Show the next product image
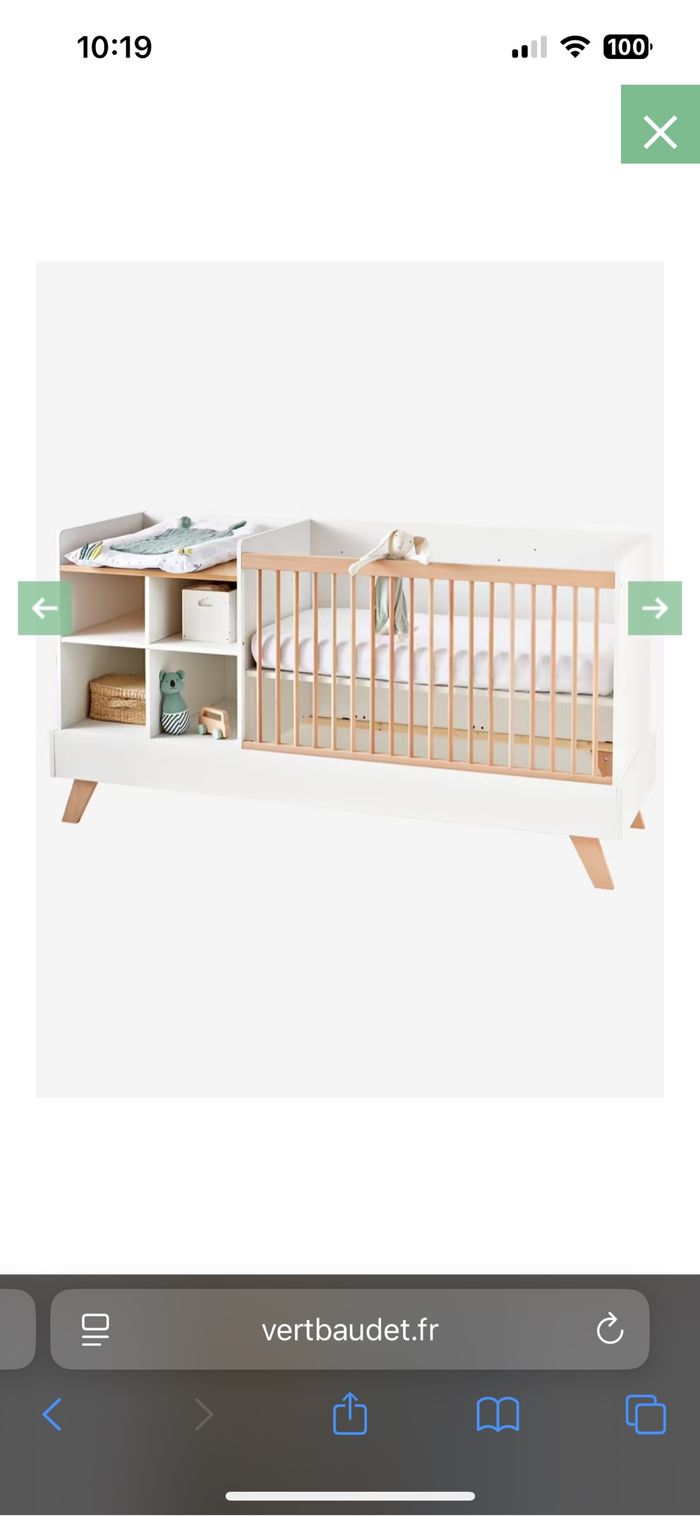Screen dimensions: 700x1516 tap(655, 608)
